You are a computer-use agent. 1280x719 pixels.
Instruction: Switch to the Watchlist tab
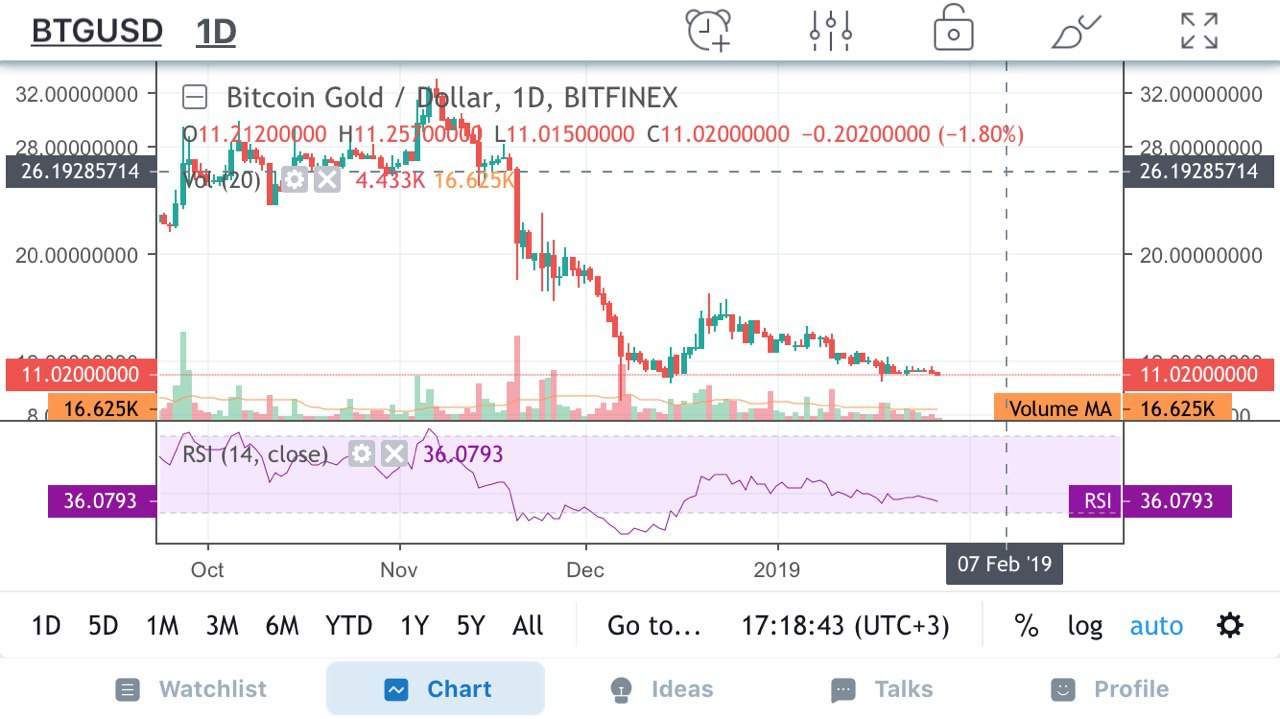point(191,689)
